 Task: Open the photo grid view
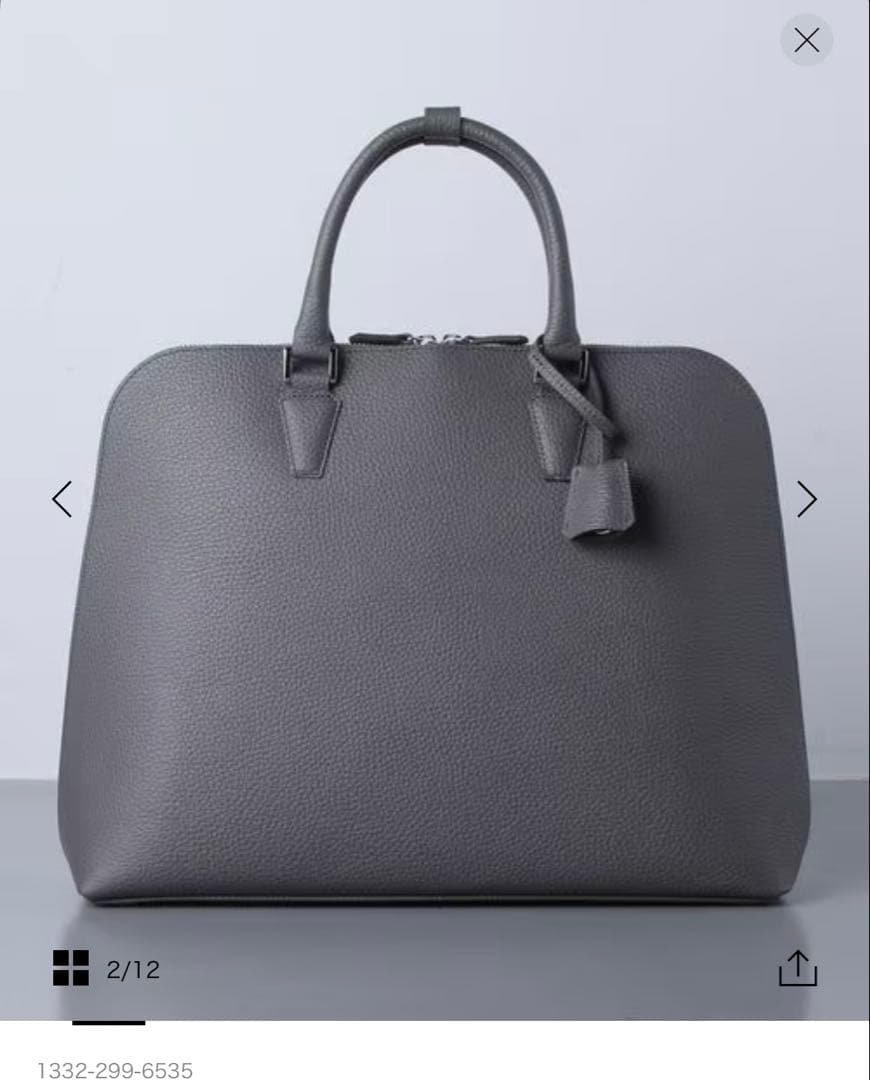coord(71,968)
